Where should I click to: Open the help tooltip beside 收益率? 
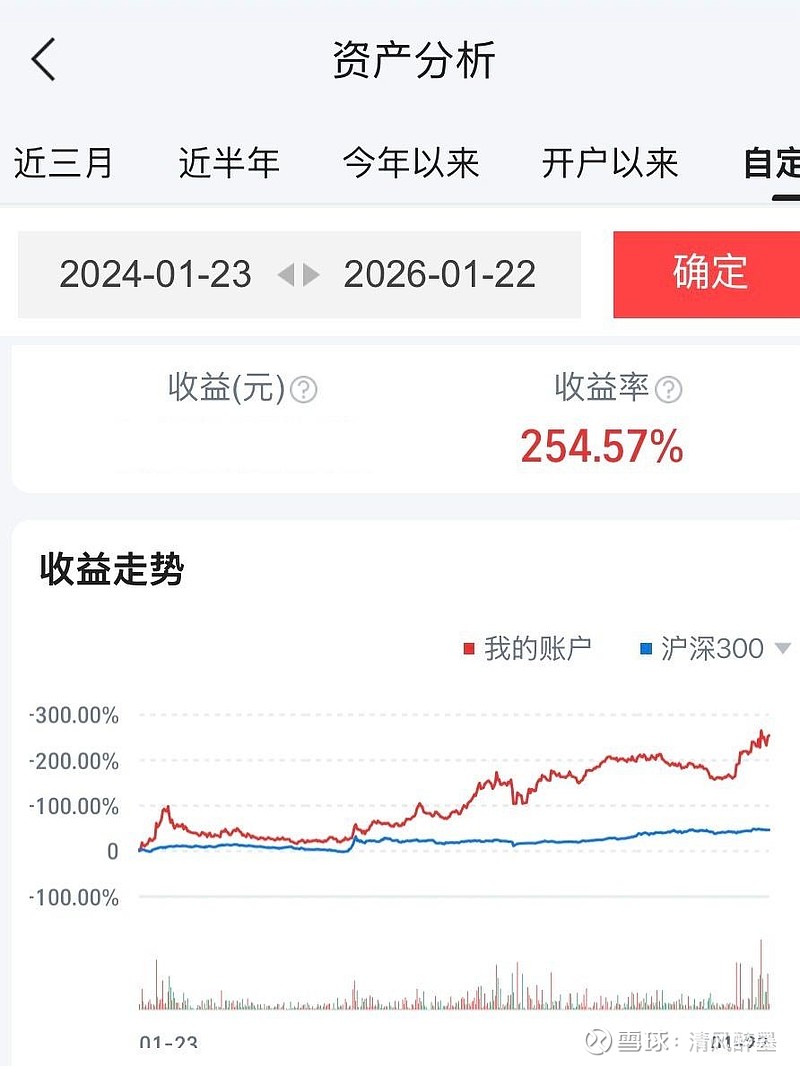668,389
